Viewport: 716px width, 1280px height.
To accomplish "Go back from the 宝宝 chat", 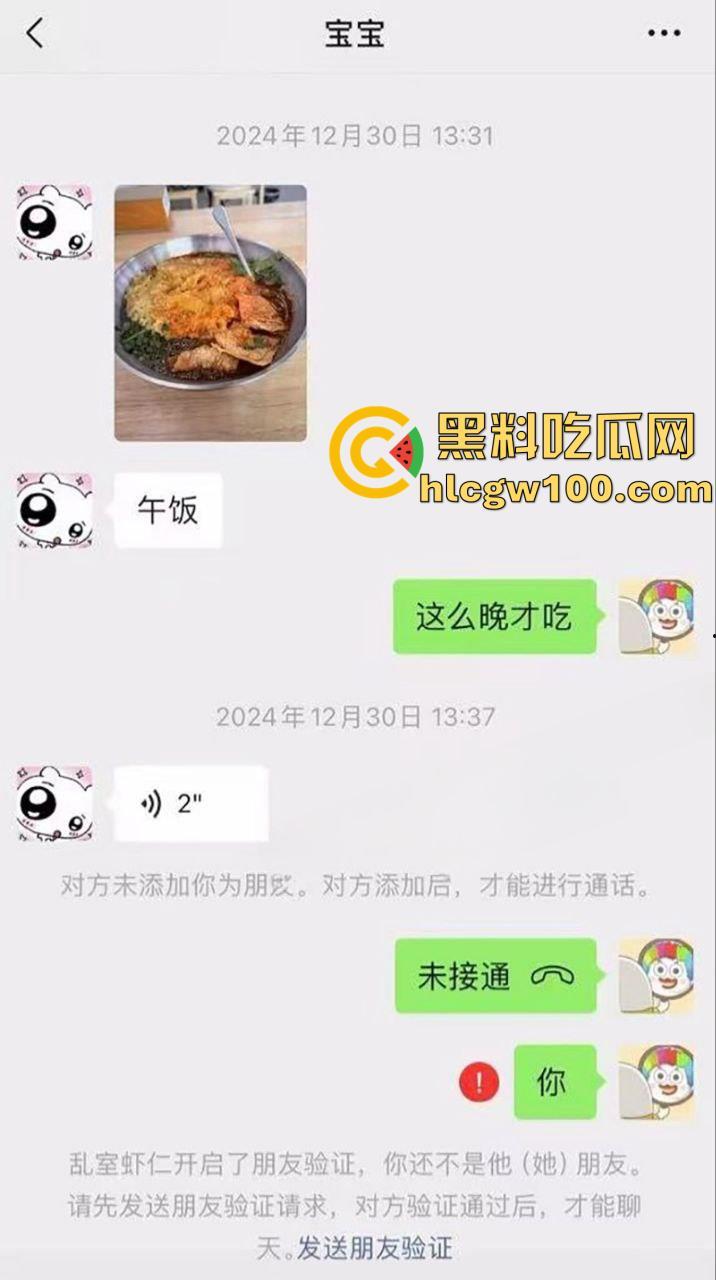I will [x=35, y=34].
